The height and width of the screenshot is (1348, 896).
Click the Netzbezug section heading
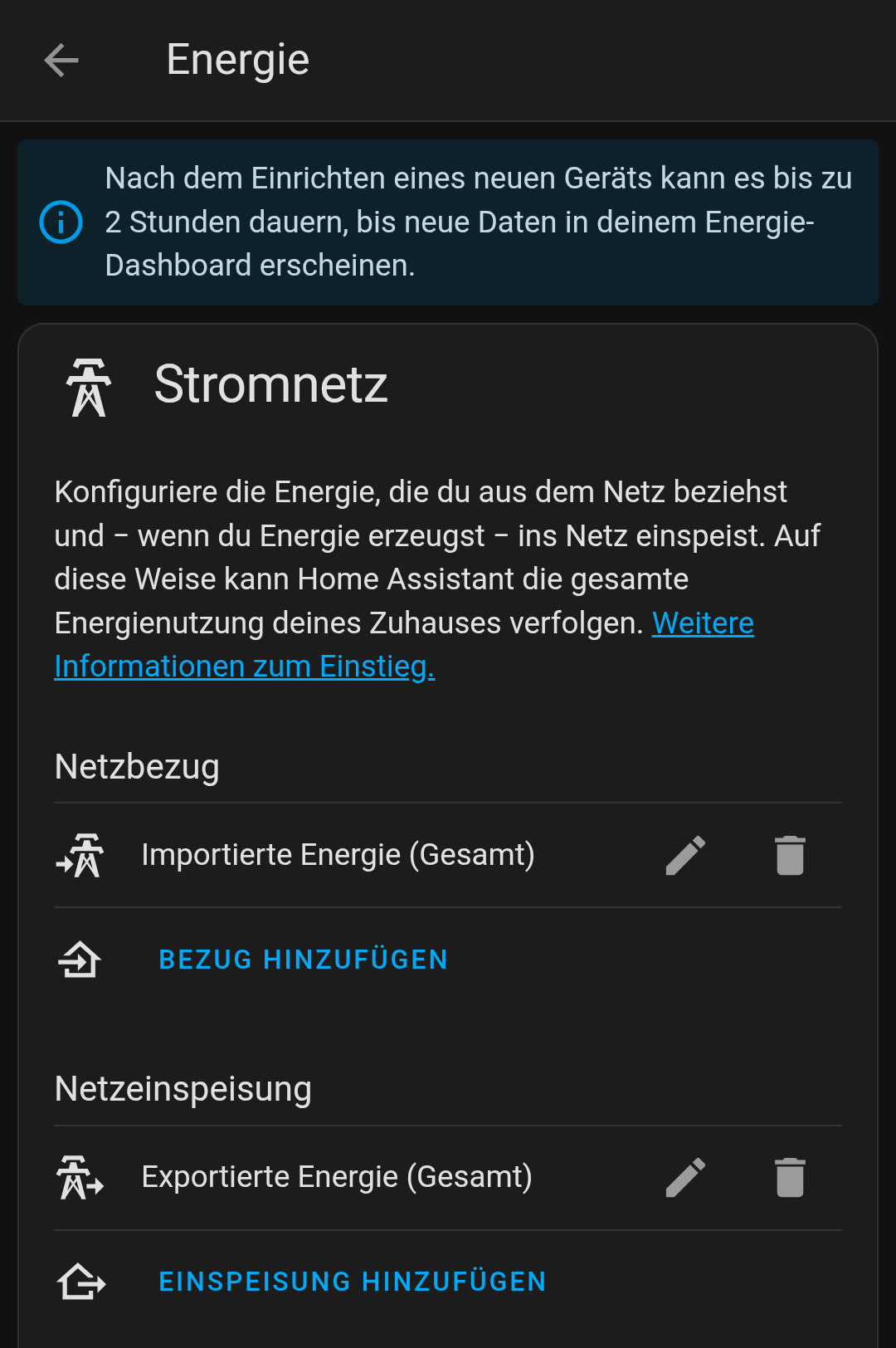point(136,766)
